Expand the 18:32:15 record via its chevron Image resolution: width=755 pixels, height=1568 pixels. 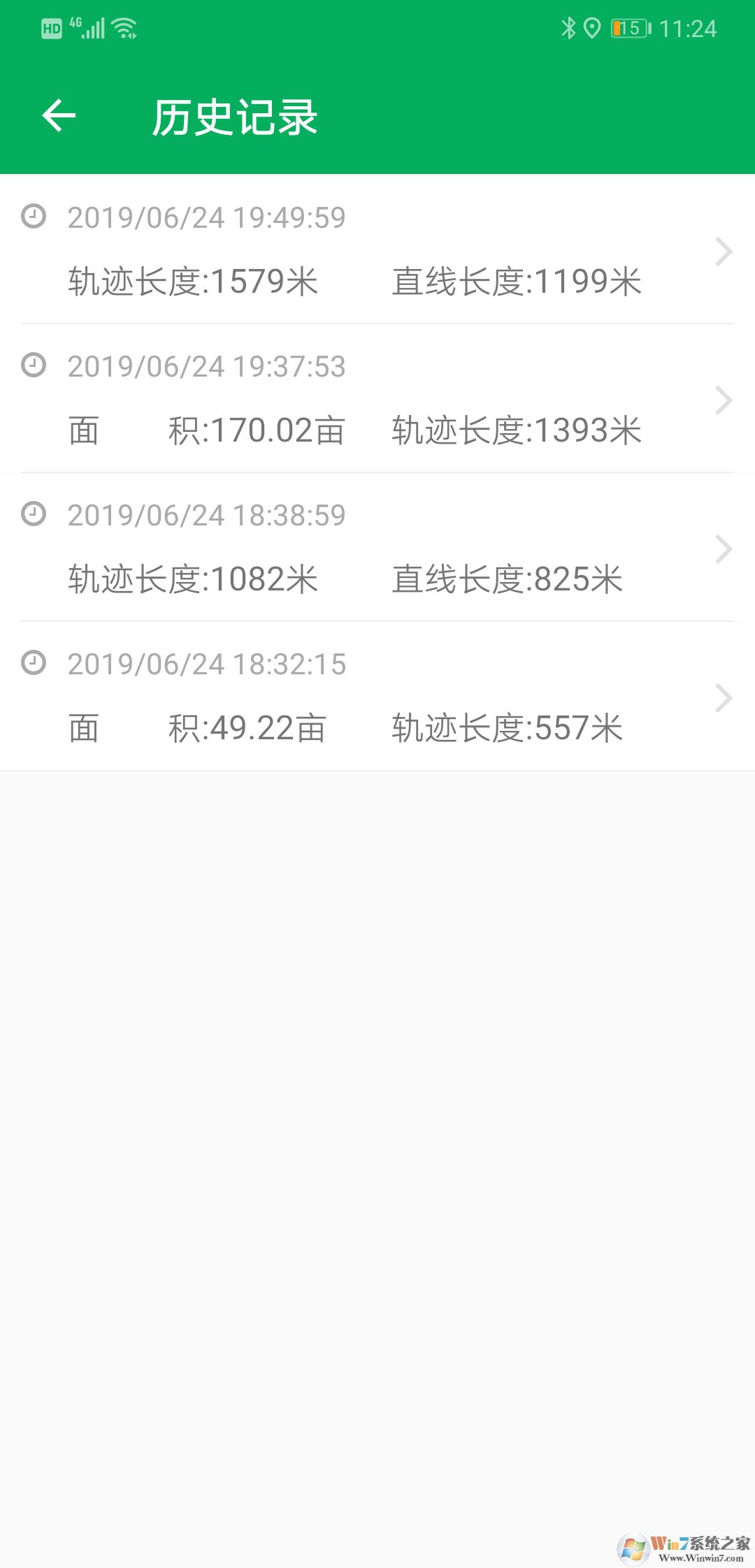(x=725, y=698)
